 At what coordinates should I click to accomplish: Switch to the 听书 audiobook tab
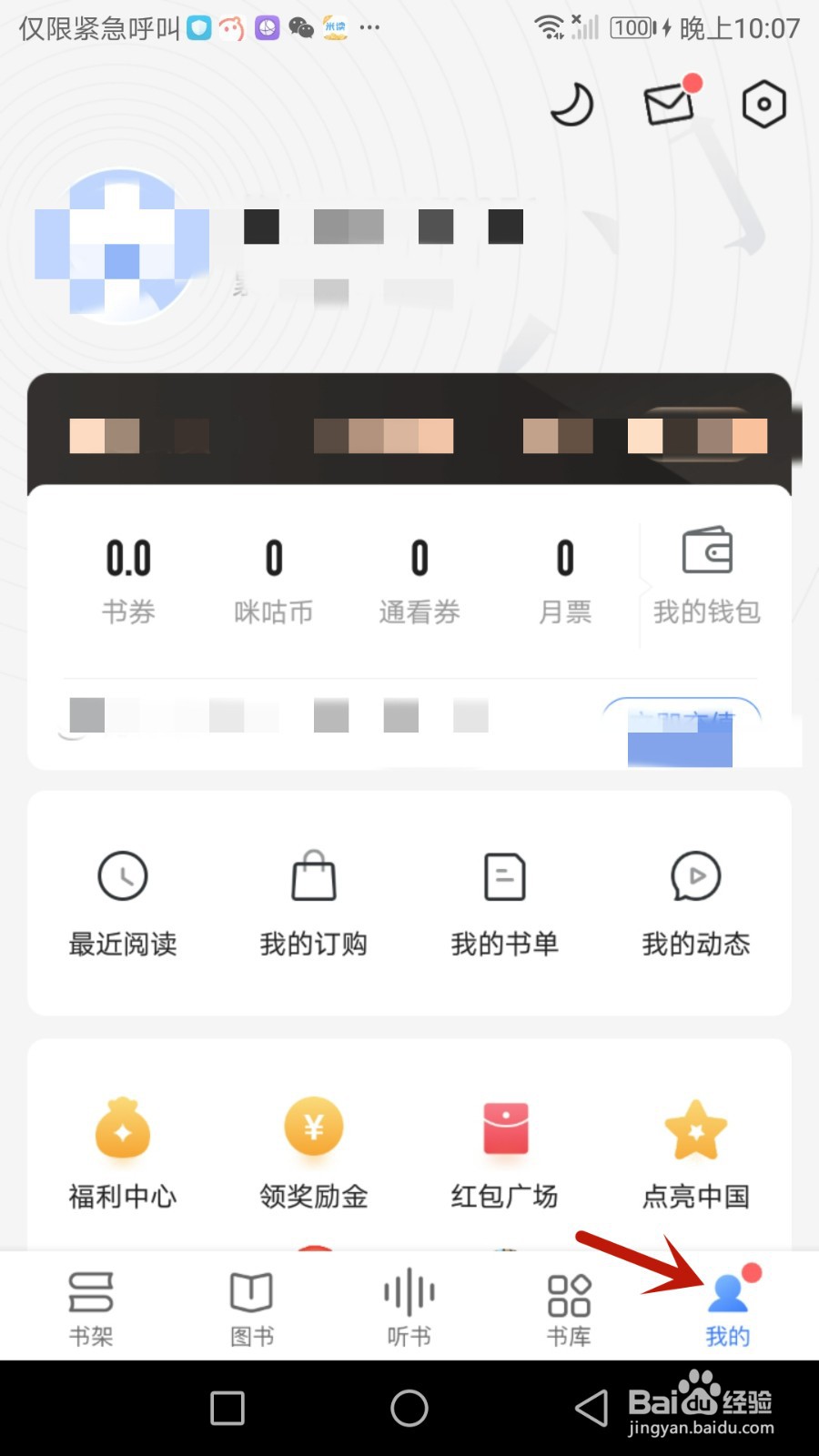[x=408, y=1306]
